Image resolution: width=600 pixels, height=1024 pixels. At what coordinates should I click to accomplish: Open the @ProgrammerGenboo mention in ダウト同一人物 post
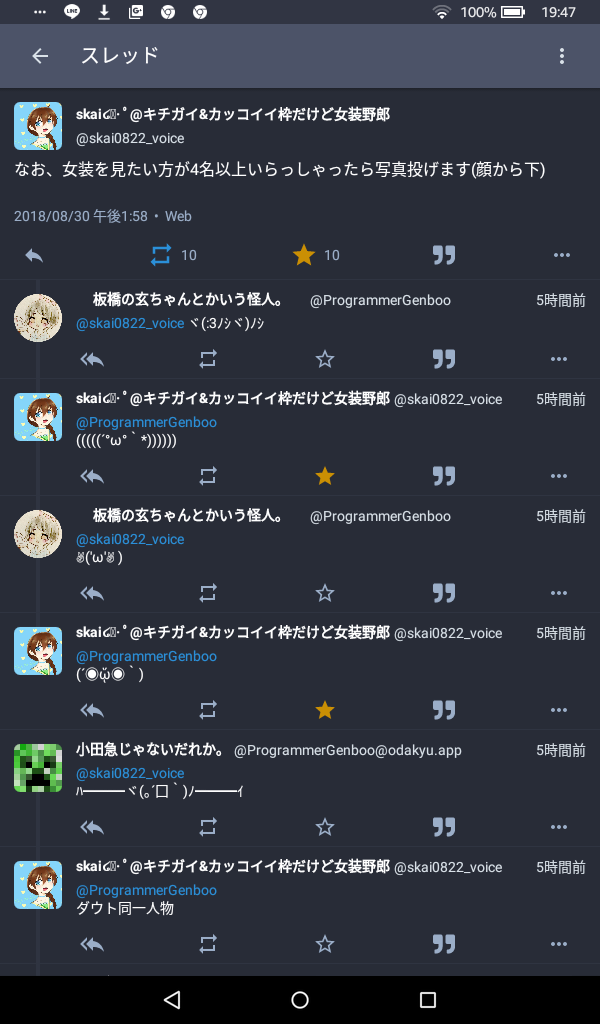(x=146, y=890)
